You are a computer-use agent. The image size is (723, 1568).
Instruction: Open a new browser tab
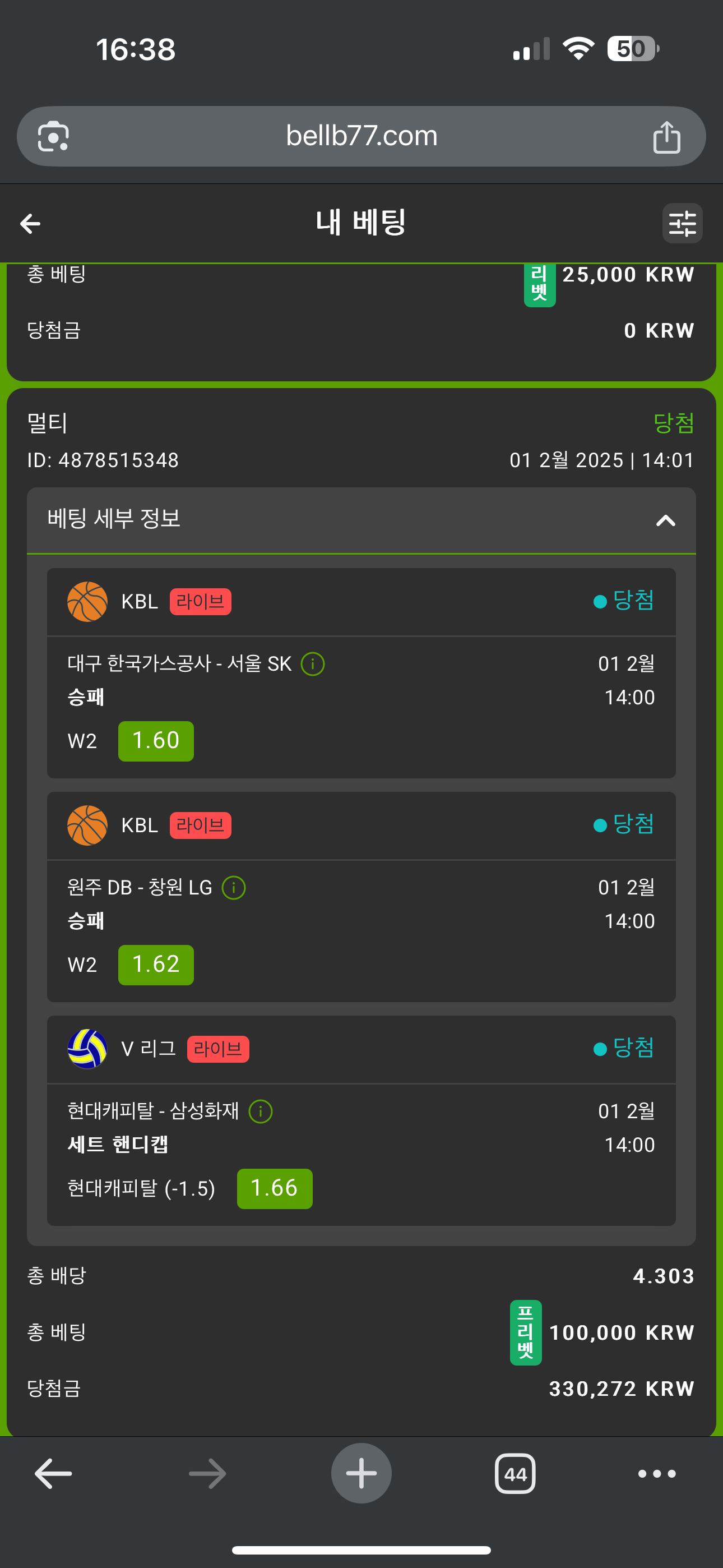[x=361, y=1474]
